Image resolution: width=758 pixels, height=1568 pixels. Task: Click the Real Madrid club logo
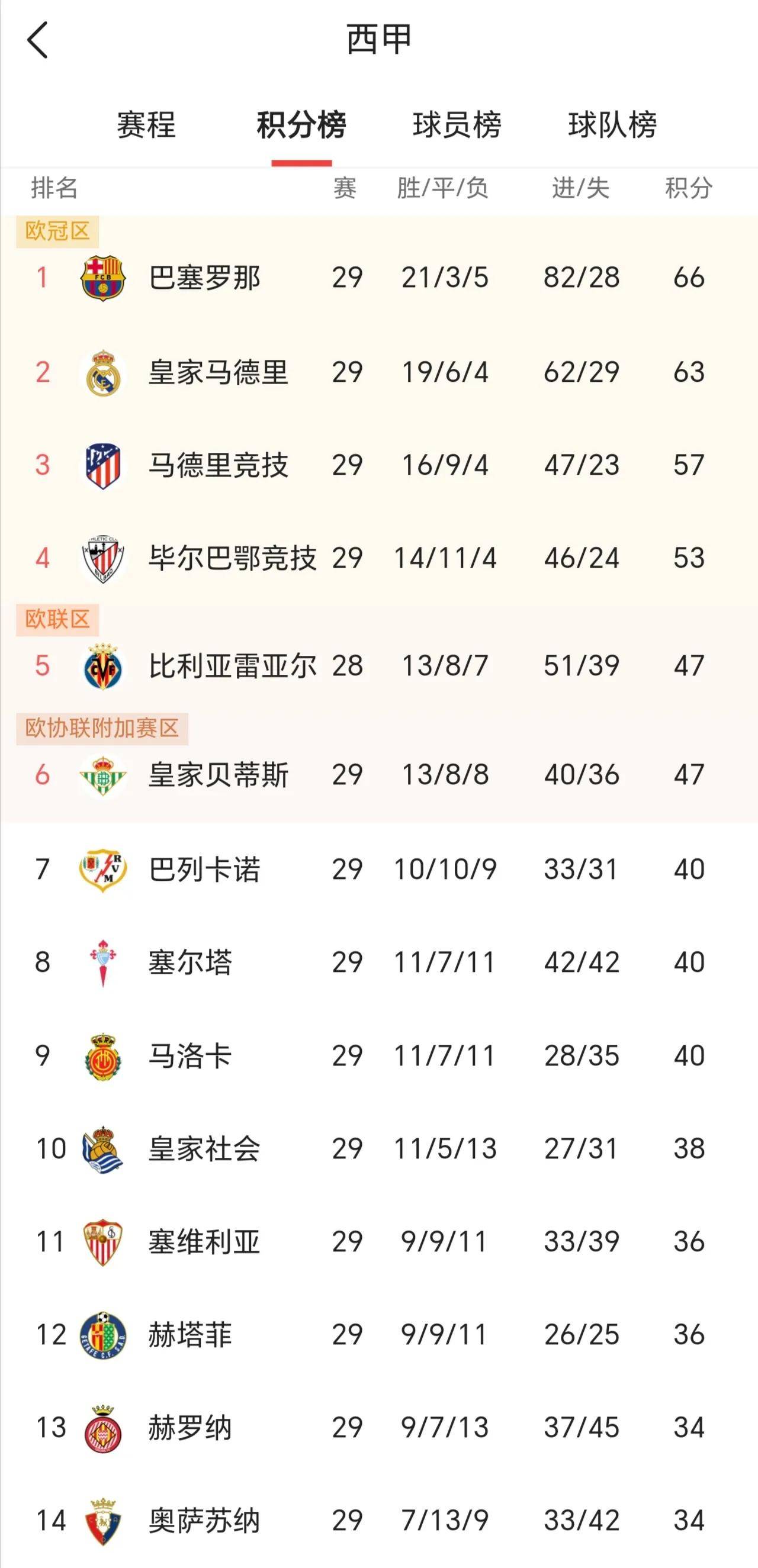tap(105, 374)
